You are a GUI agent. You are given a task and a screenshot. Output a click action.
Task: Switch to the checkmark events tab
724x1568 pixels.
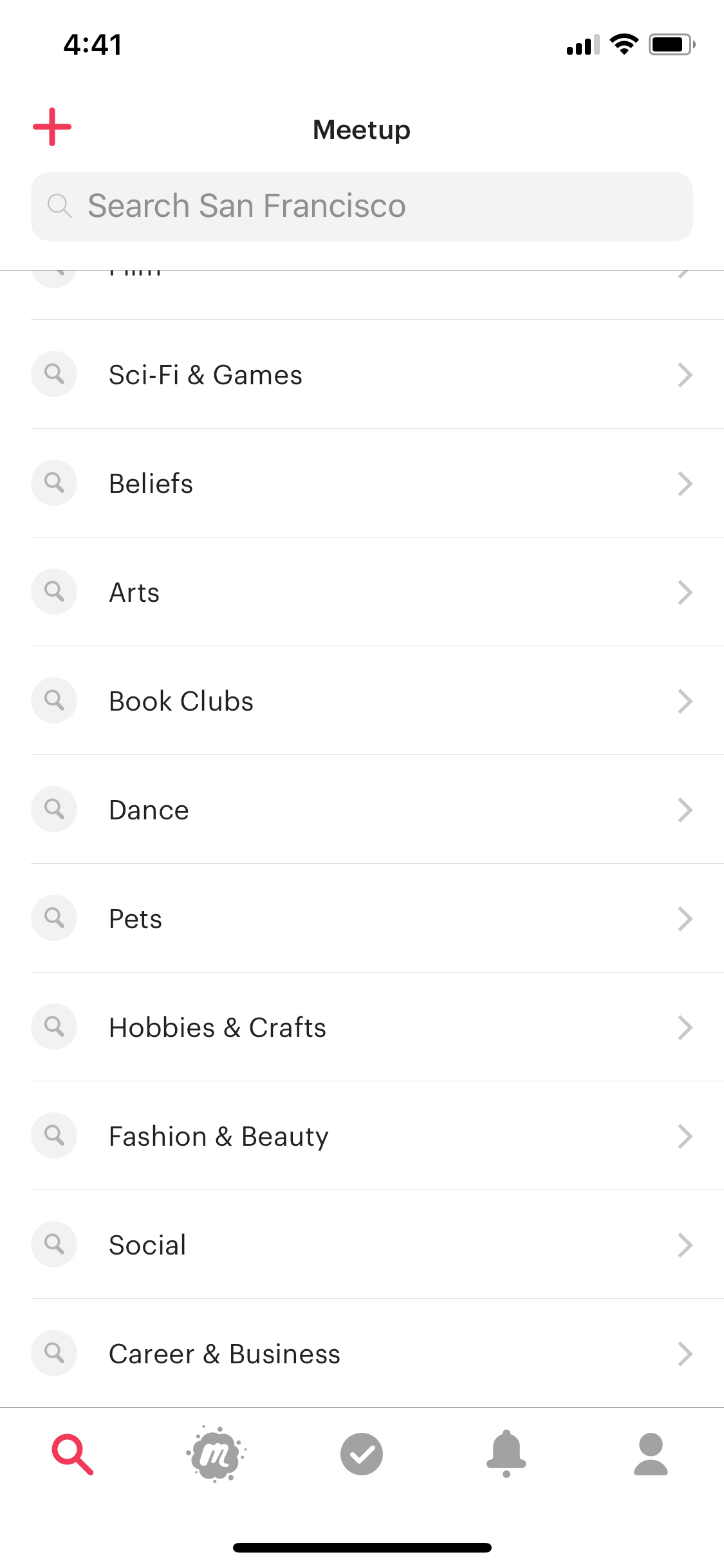point(362,1453)
